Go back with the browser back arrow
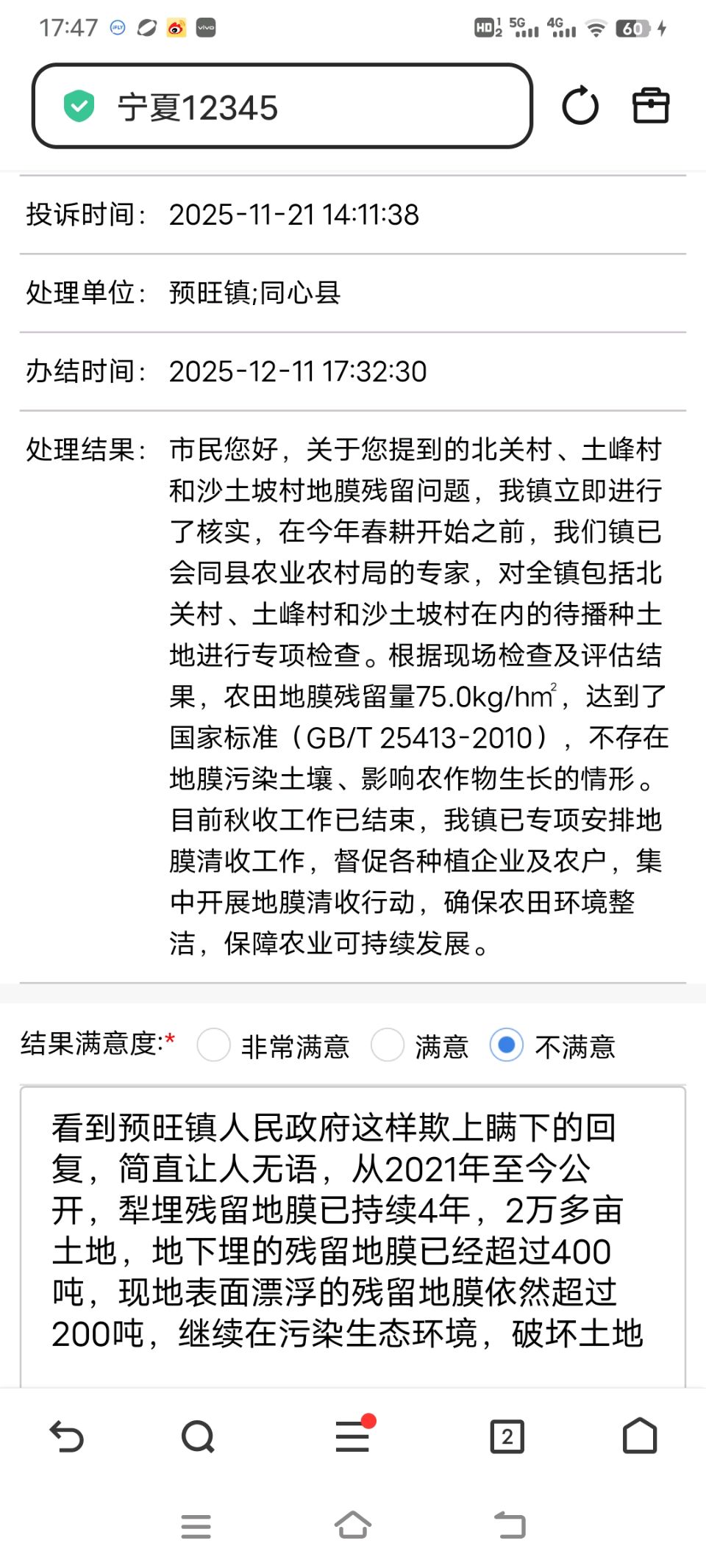 point(67,1436)
